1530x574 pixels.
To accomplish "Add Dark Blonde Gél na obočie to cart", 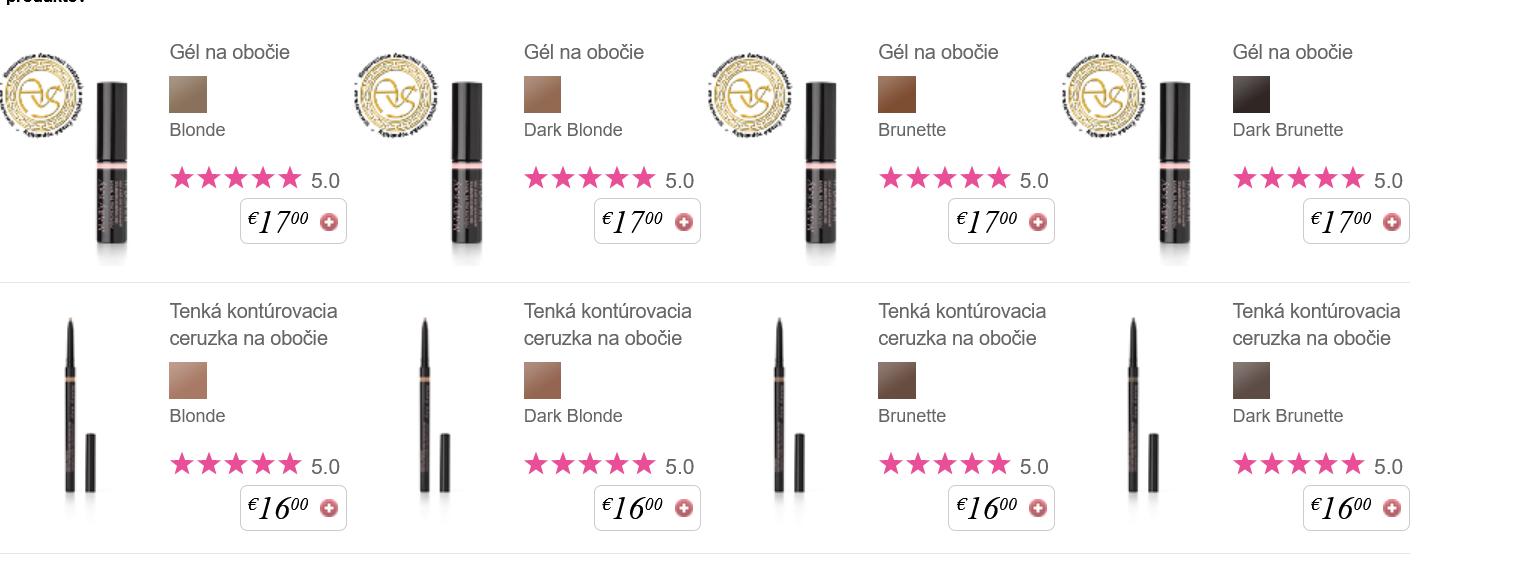I will click(683, 222).
